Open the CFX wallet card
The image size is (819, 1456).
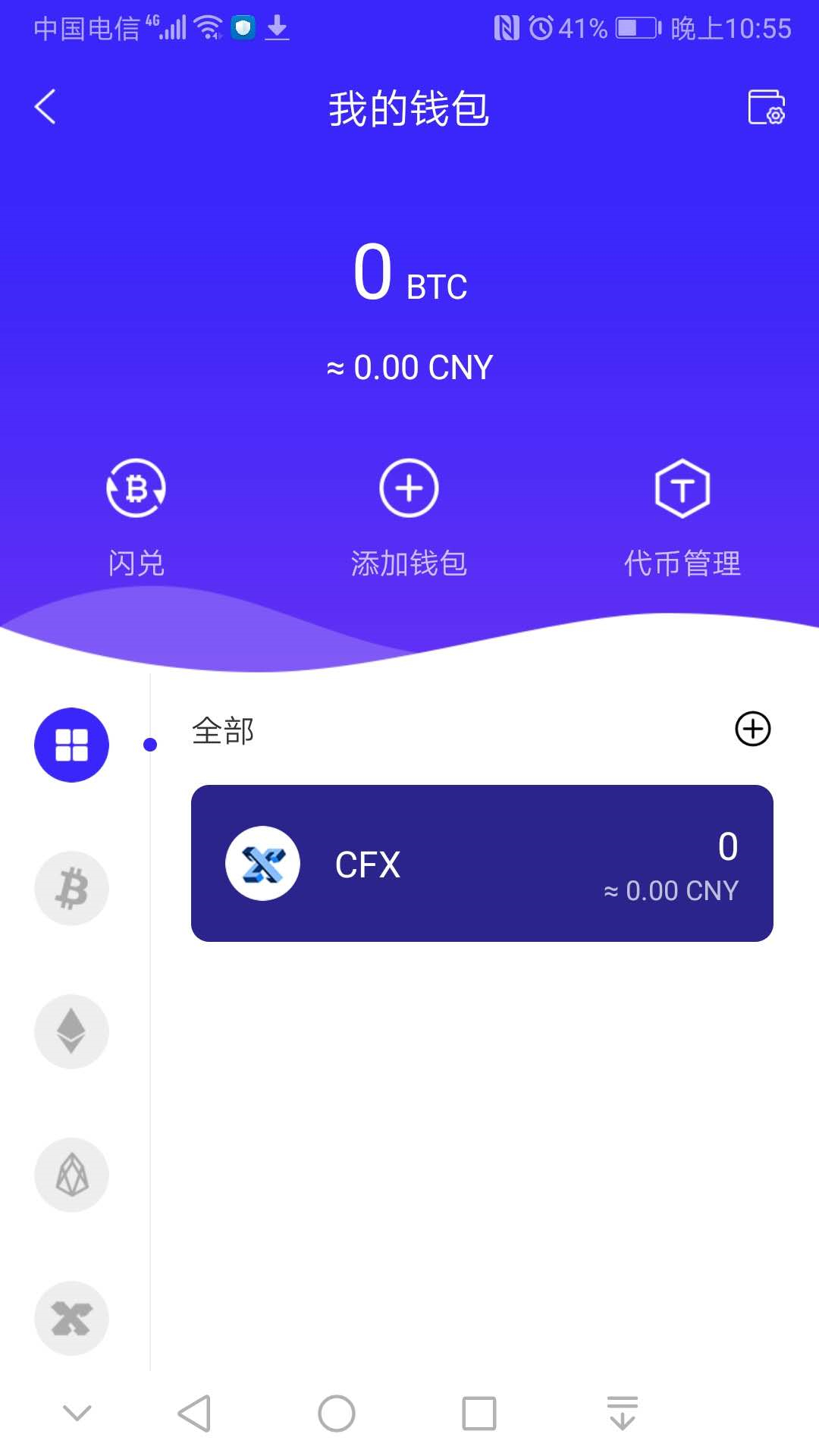[482, 863]
